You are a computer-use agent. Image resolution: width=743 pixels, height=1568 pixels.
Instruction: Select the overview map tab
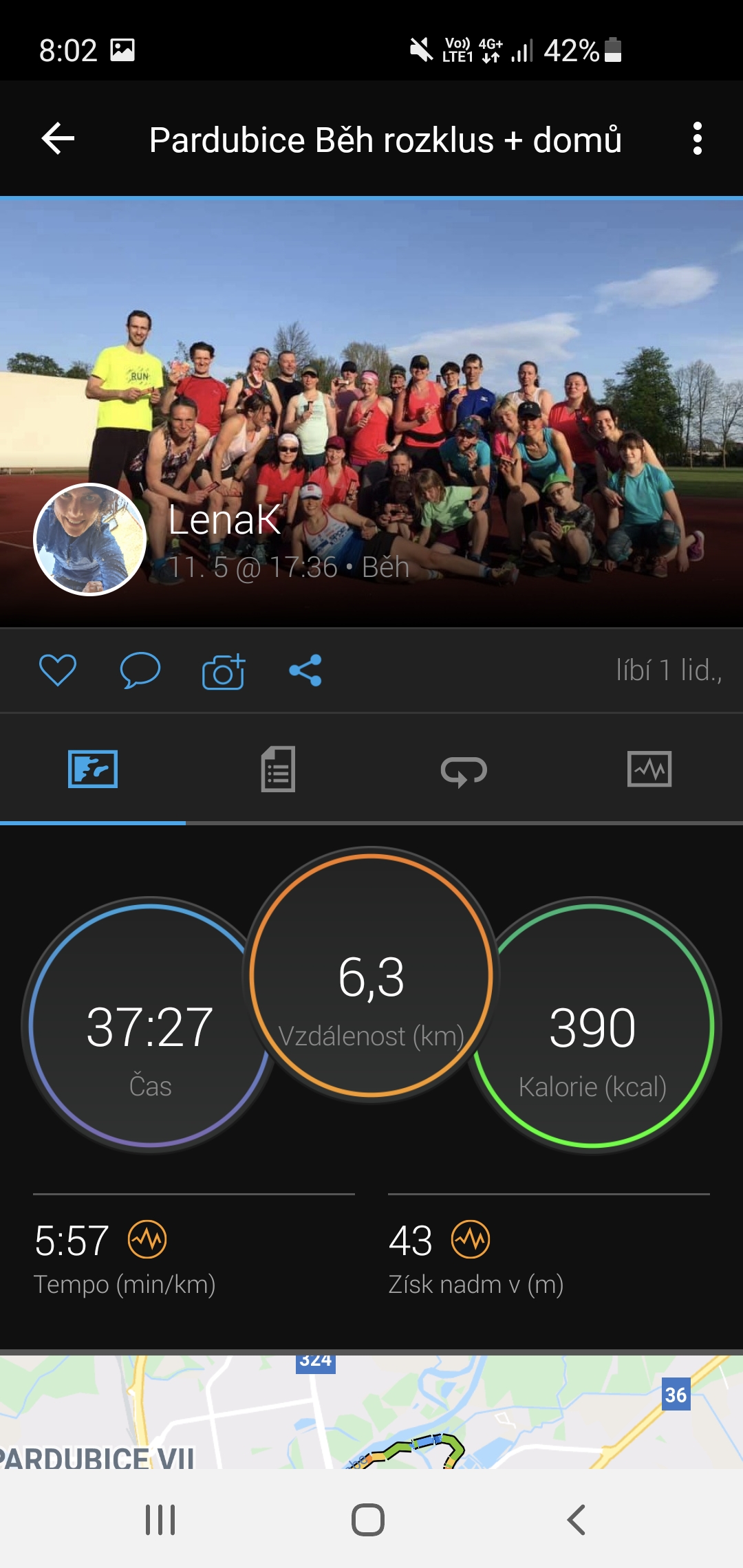tap(93, 769)
